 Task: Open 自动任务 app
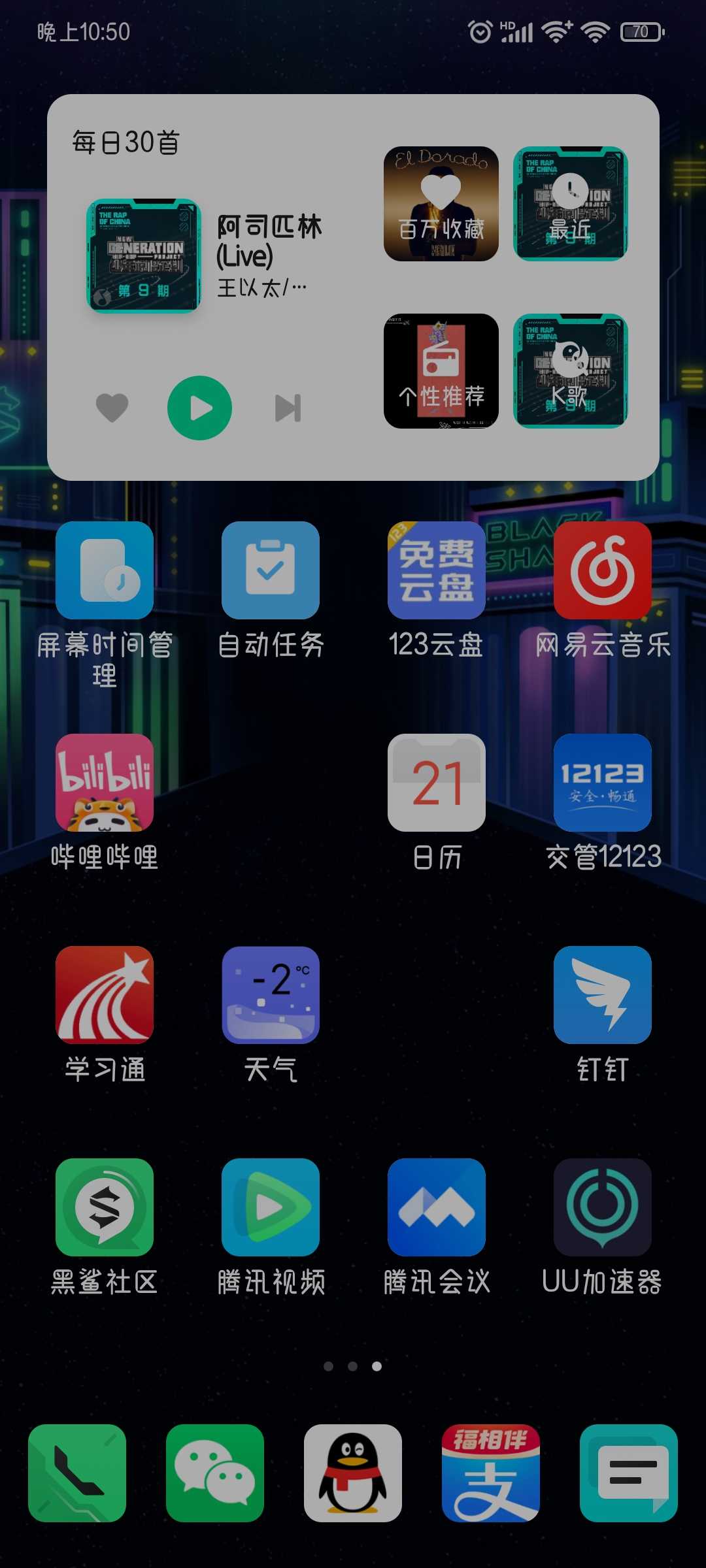(271, 570)
